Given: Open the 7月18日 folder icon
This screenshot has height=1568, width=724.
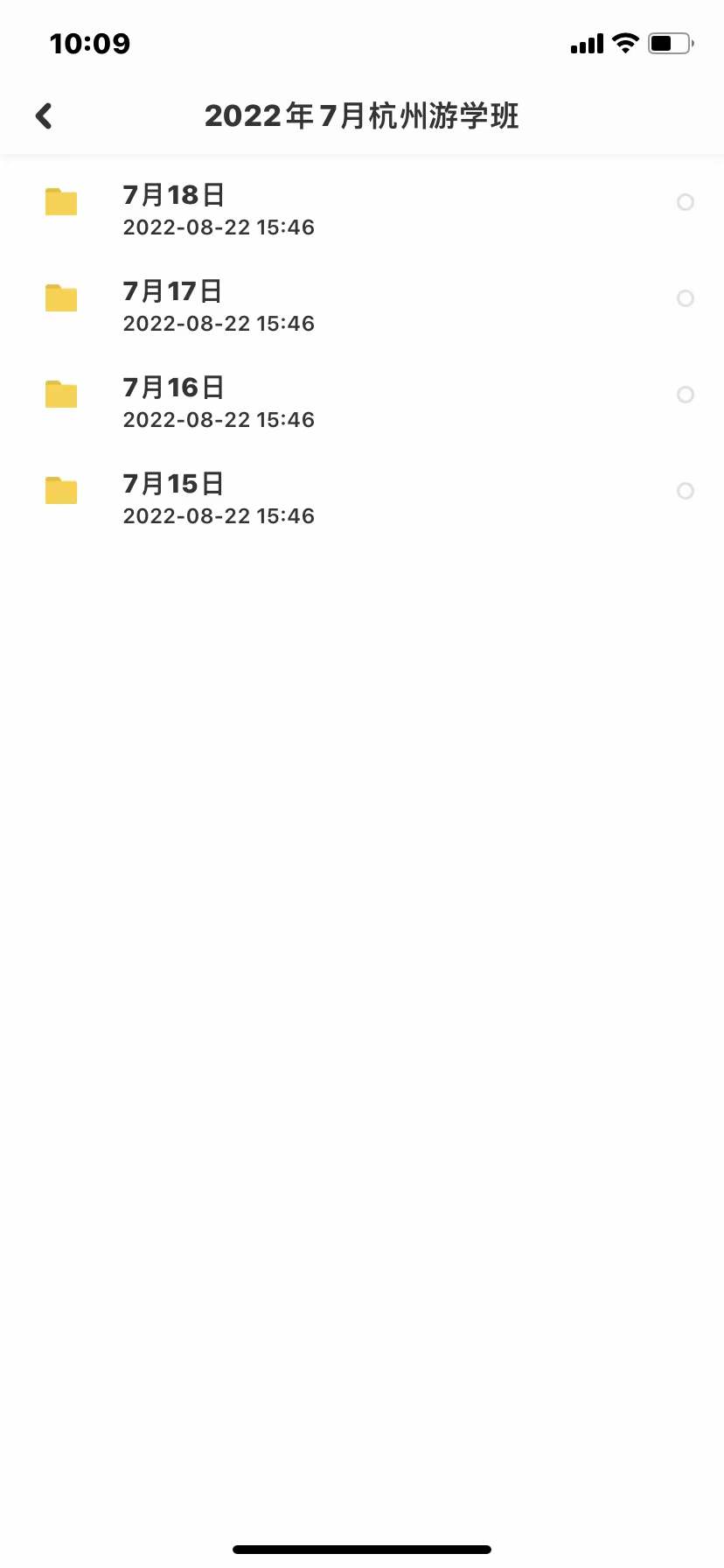Looking at the screenshot, I should tap(60, 202).
